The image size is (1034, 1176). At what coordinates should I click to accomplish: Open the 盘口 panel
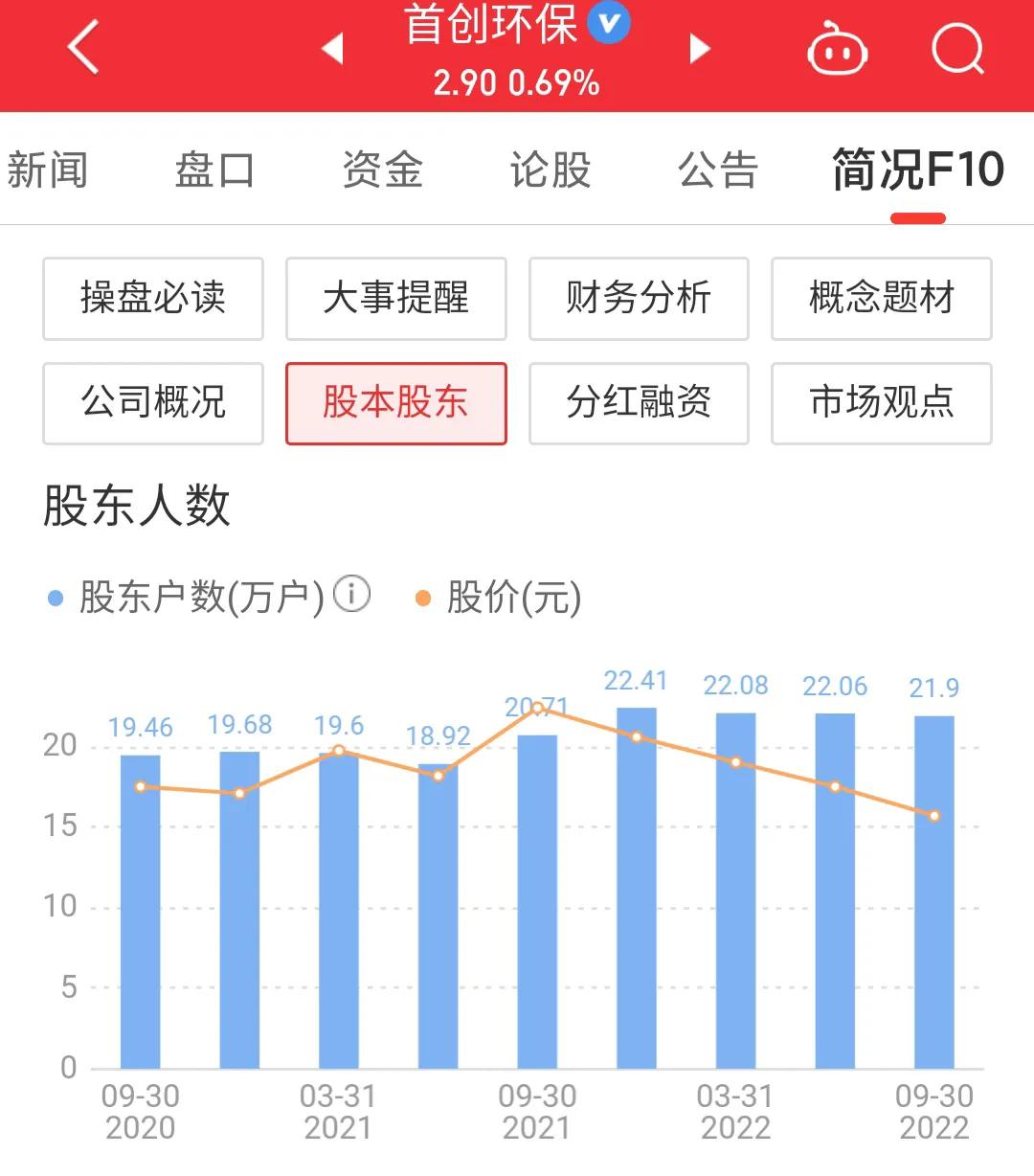(214, 170)
